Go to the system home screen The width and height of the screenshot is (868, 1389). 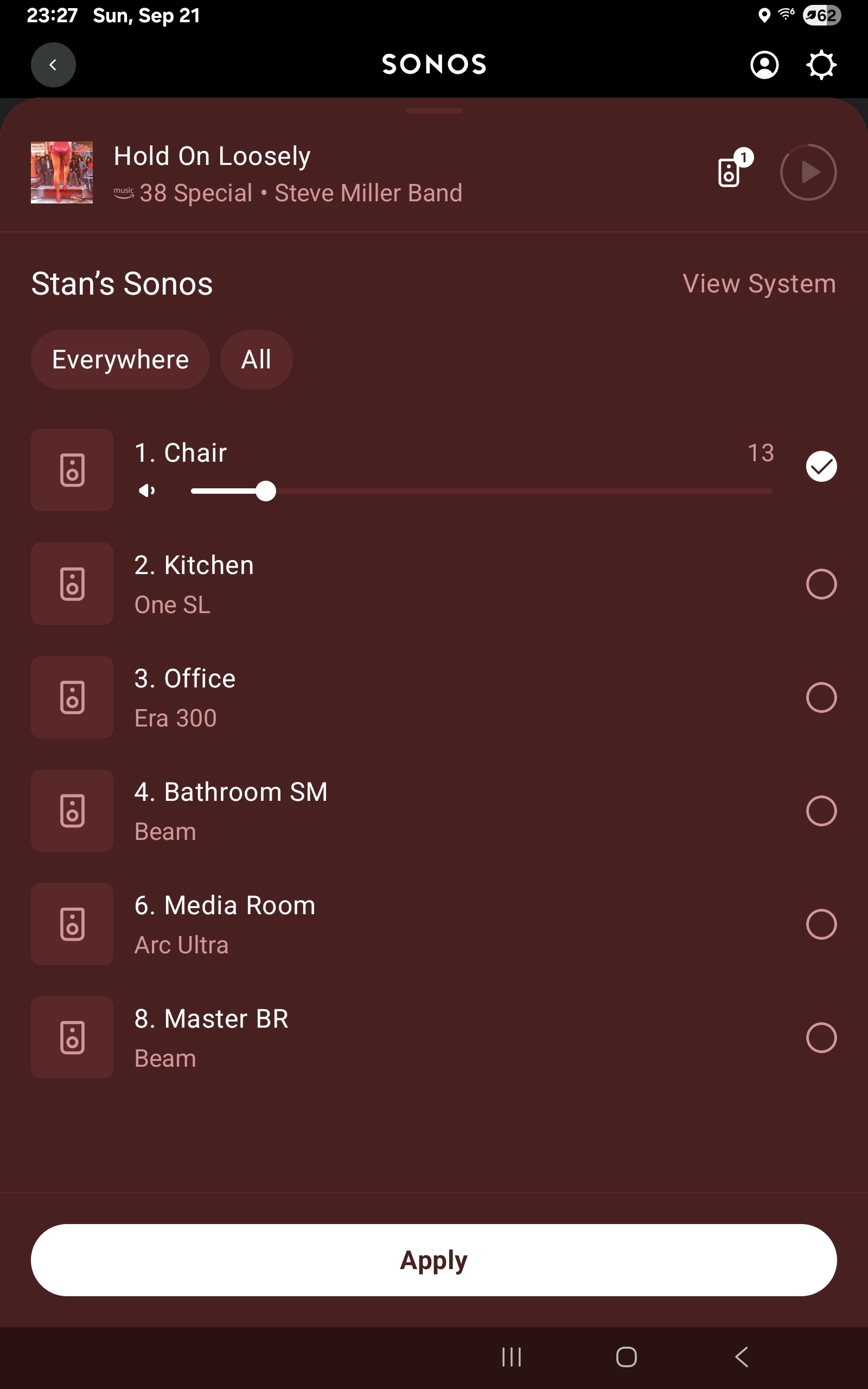(626, 1358)
